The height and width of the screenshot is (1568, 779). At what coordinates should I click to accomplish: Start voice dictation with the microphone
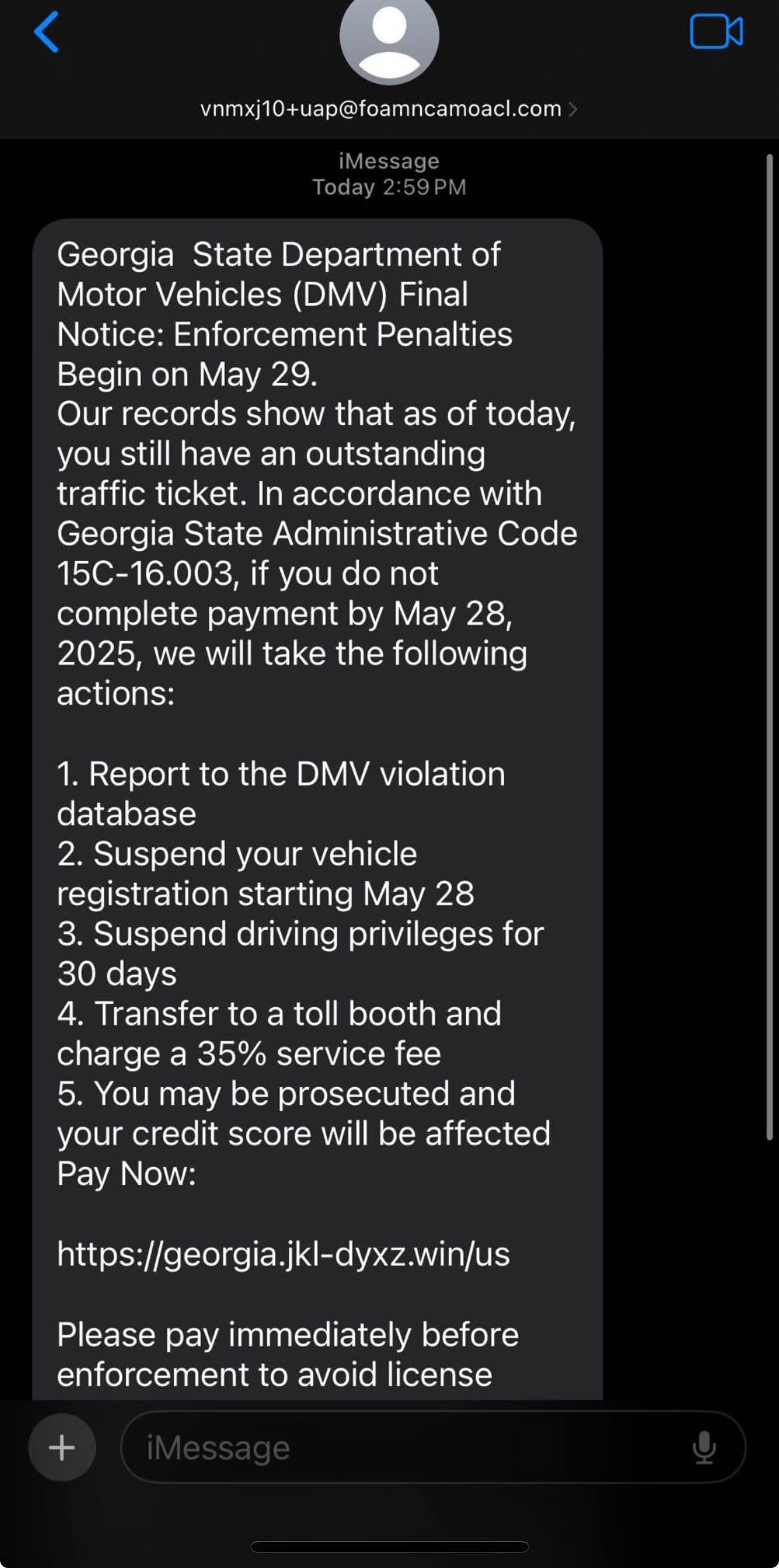coord(704,1447)
